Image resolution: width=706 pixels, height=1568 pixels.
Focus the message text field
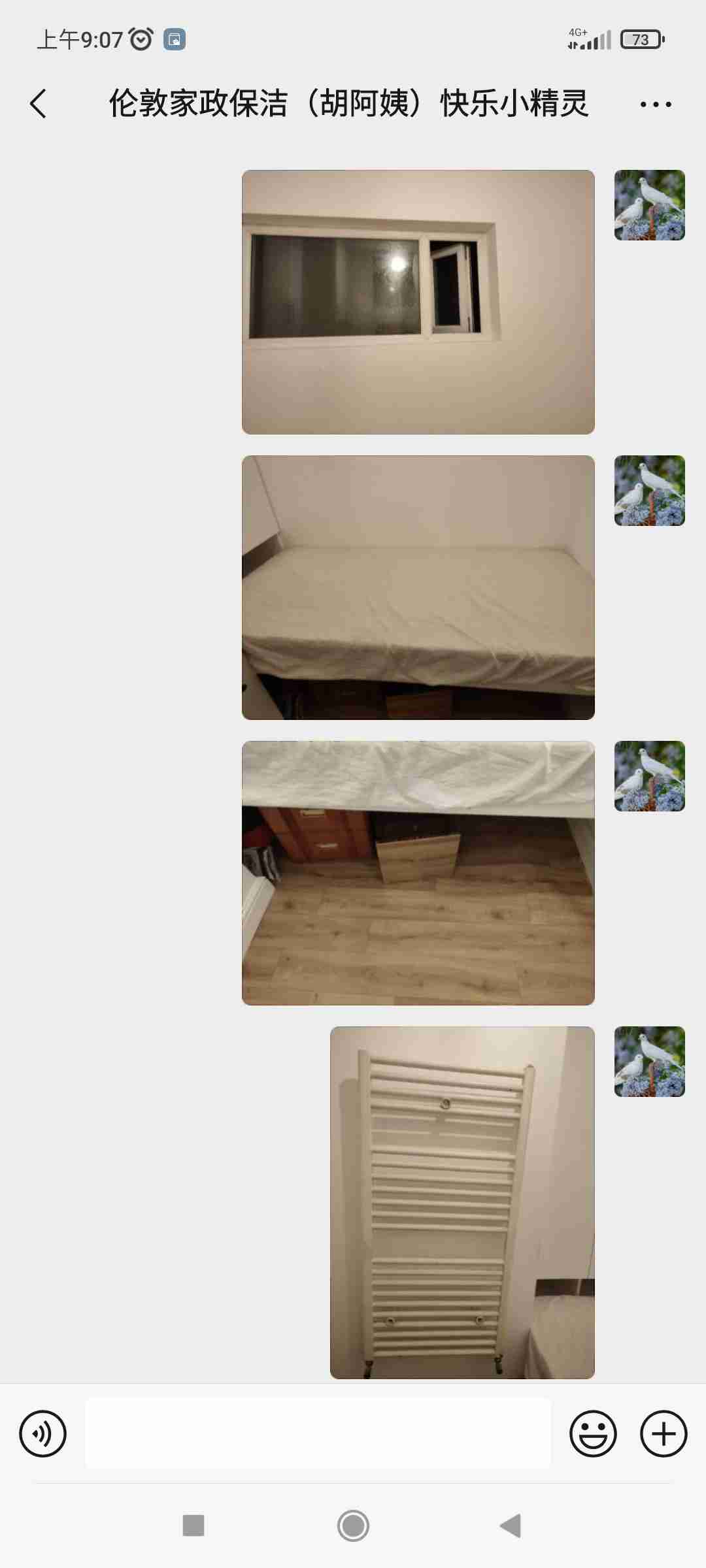(x=318, y=1434)
